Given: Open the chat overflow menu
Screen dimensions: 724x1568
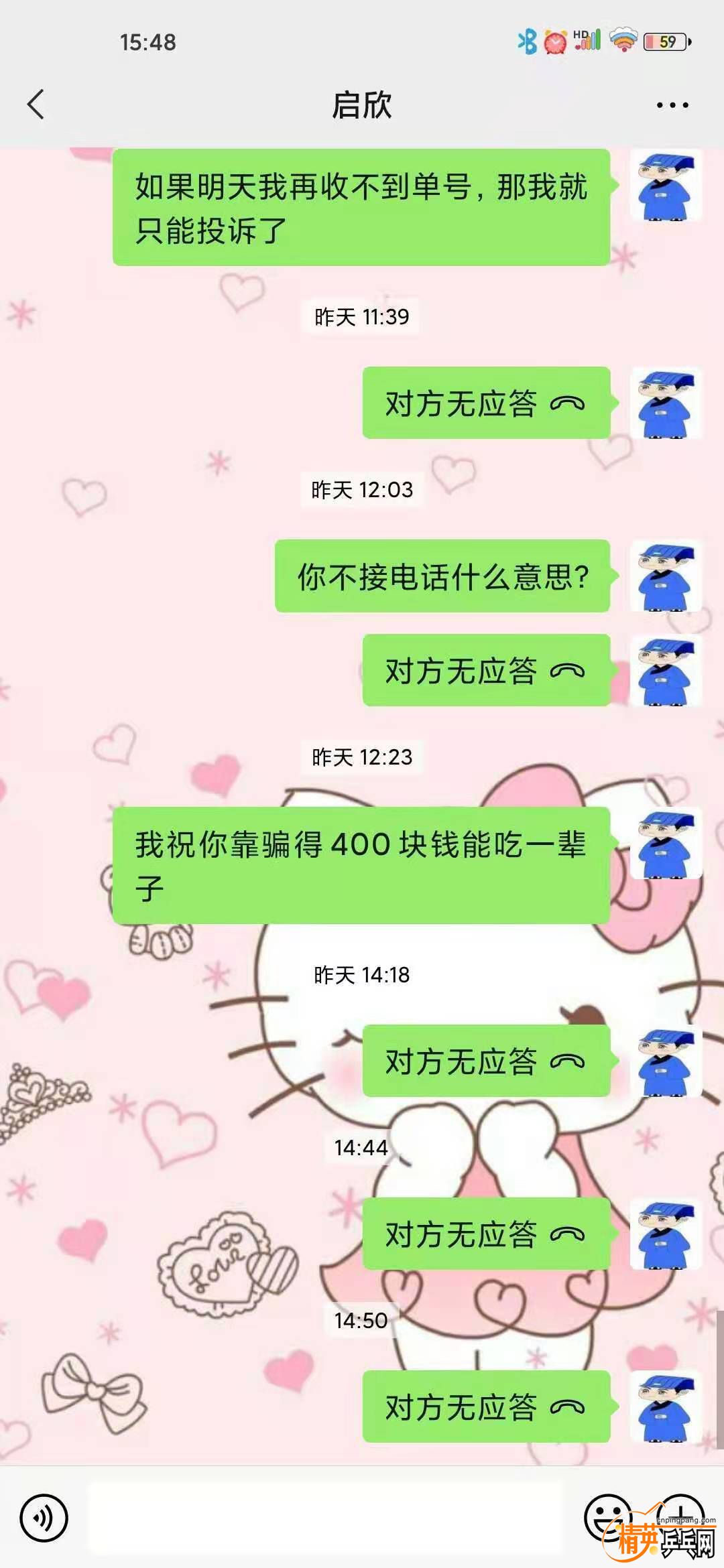Looking at the screenshot, I should [x=672, y=105].
